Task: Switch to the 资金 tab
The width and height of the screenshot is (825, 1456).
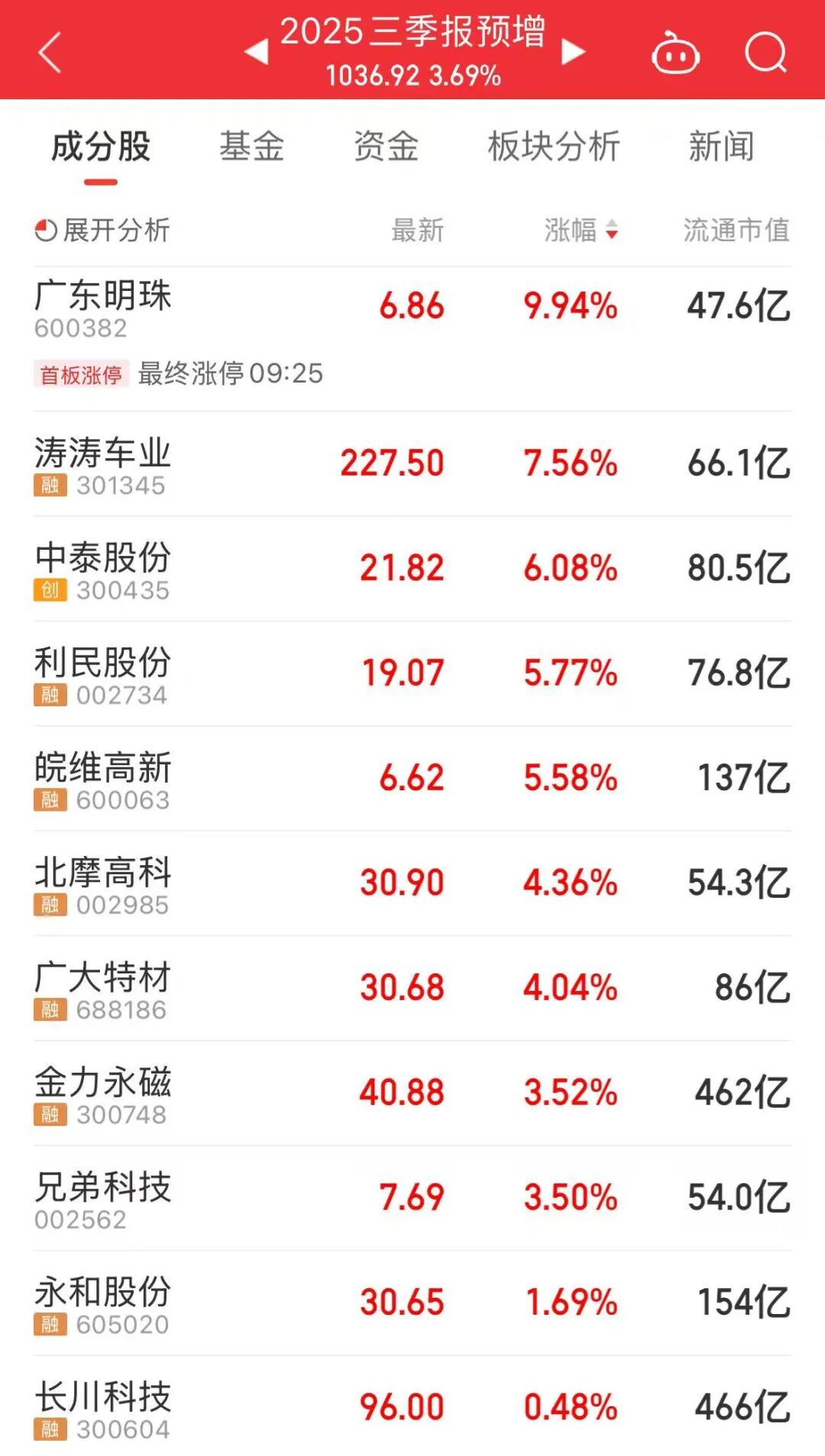Action: point(386,146)
